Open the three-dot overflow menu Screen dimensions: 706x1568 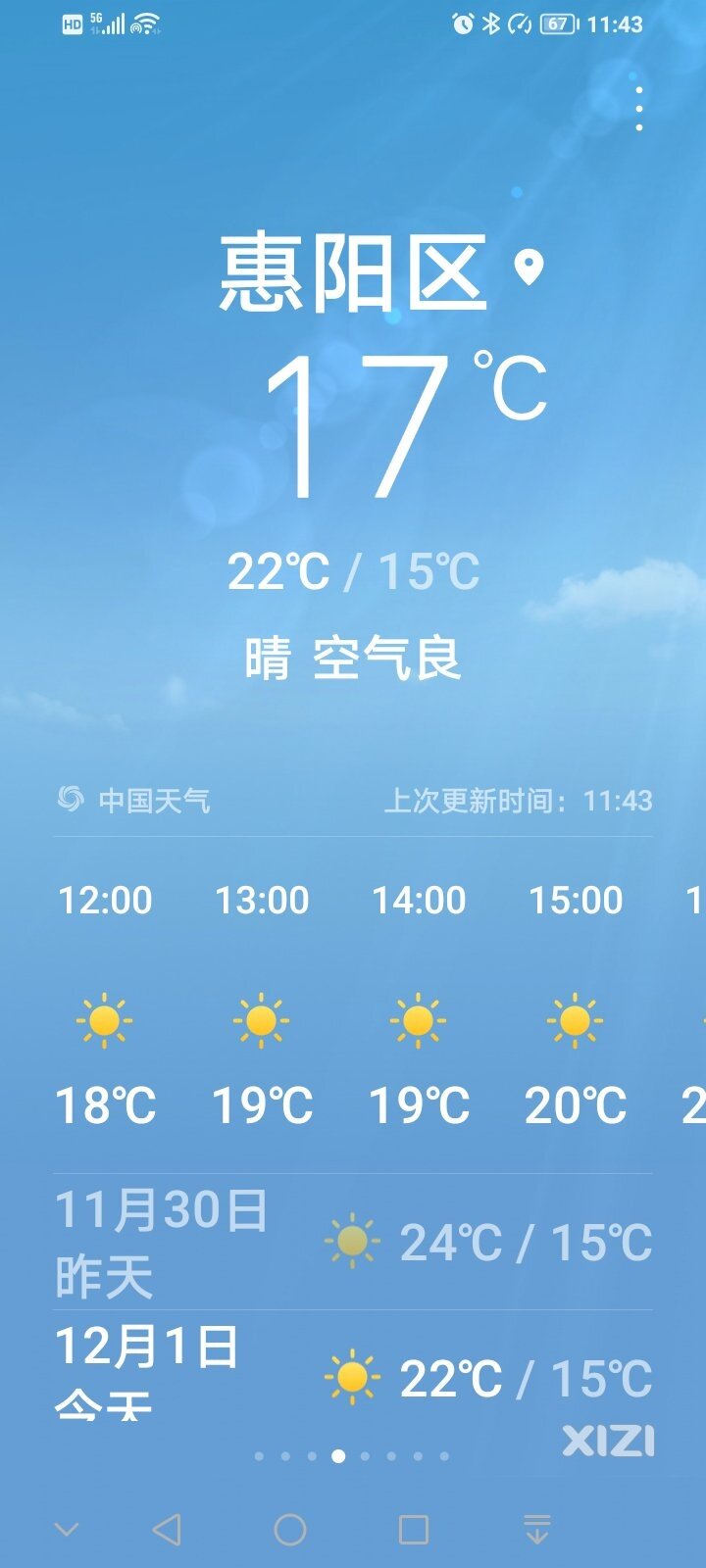click(639, 108)
